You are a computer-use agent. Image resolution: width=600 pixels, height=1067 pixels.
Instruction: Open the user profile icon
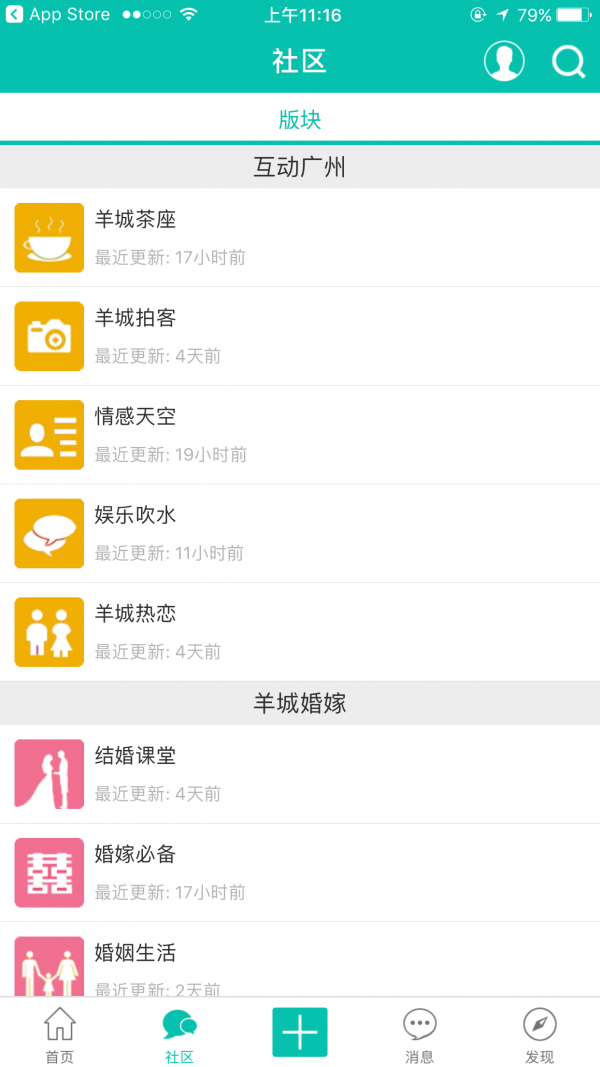[x=504, y=61]
